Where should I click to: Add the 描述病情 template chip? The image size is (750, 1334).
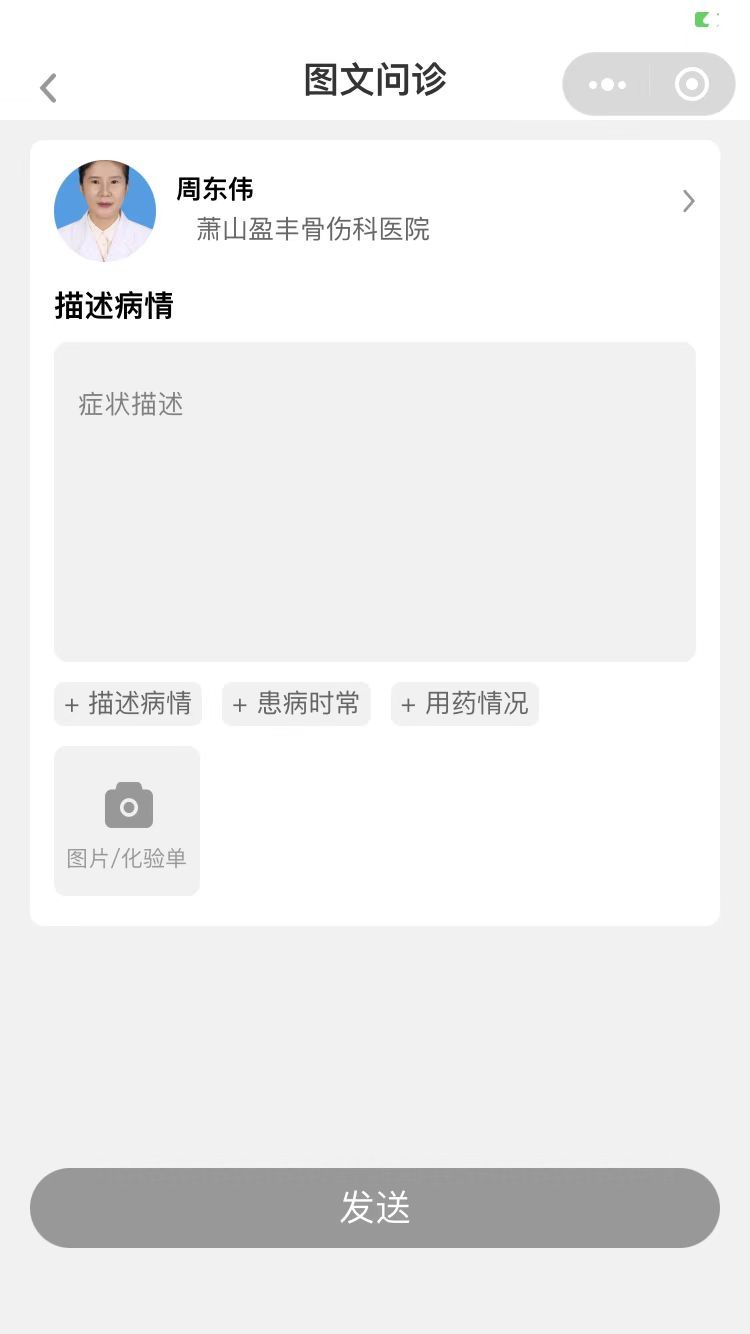pos(128,704)
